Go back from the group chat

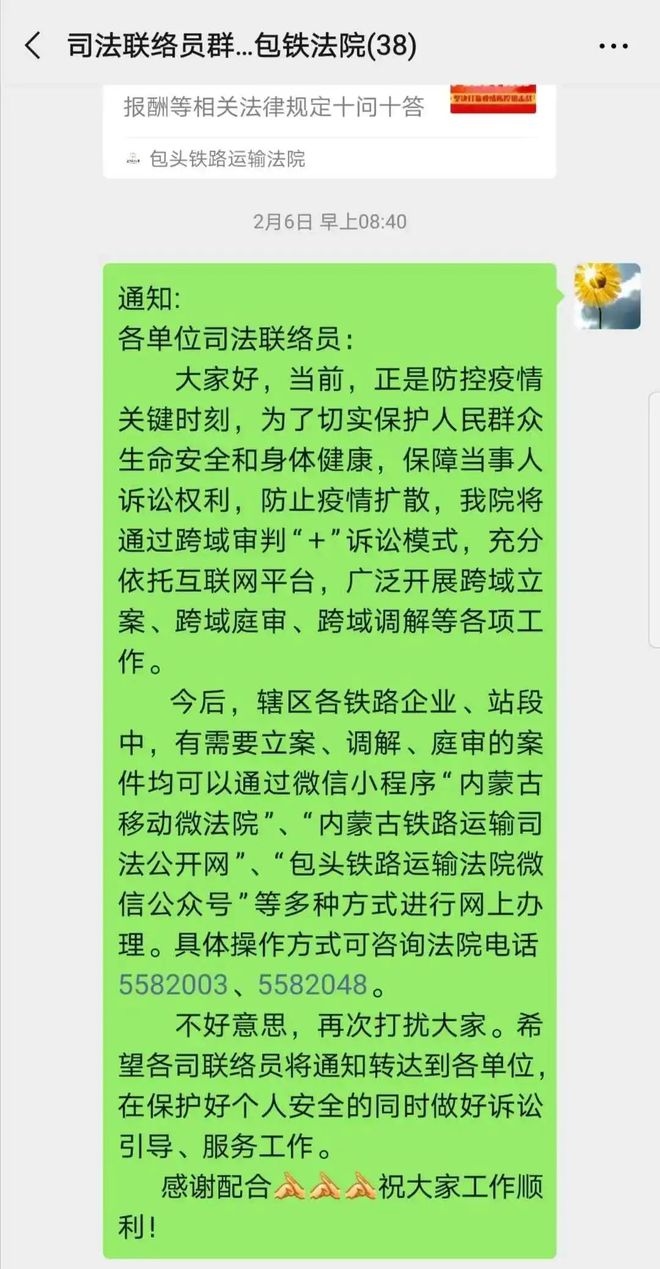(33, 45)
